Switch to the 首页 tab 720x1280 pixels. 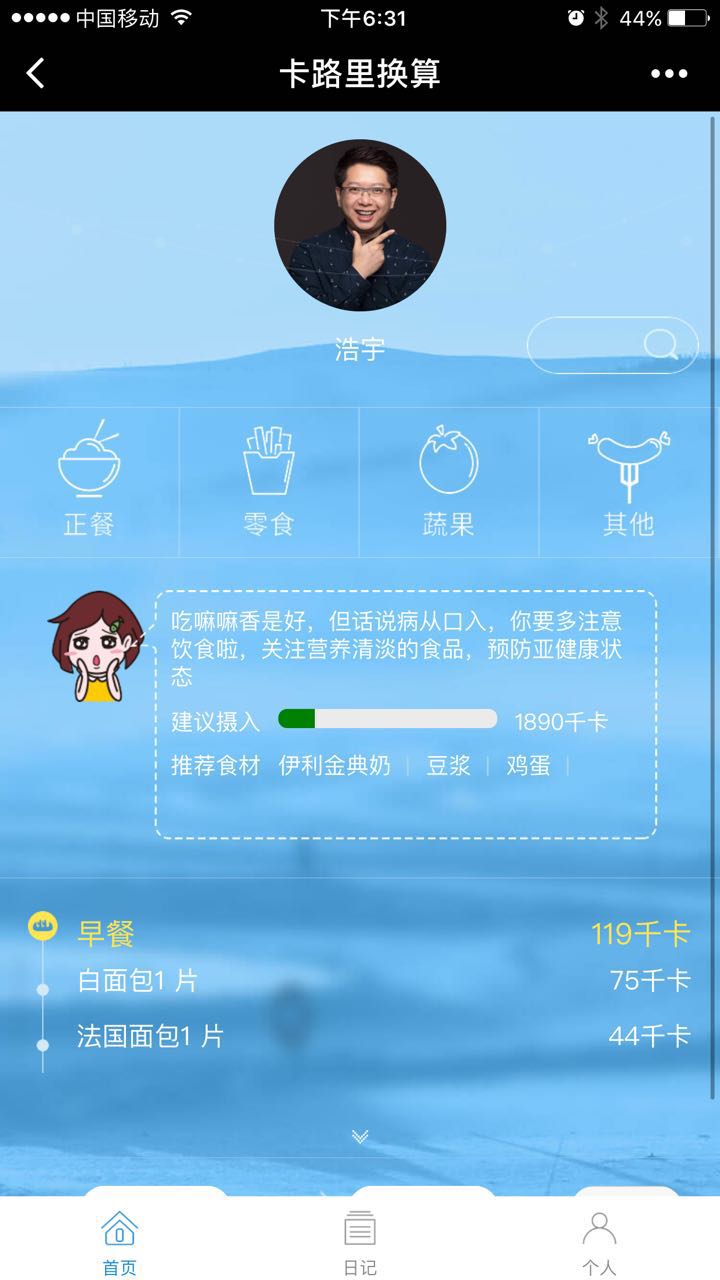tap(119, 1242)
